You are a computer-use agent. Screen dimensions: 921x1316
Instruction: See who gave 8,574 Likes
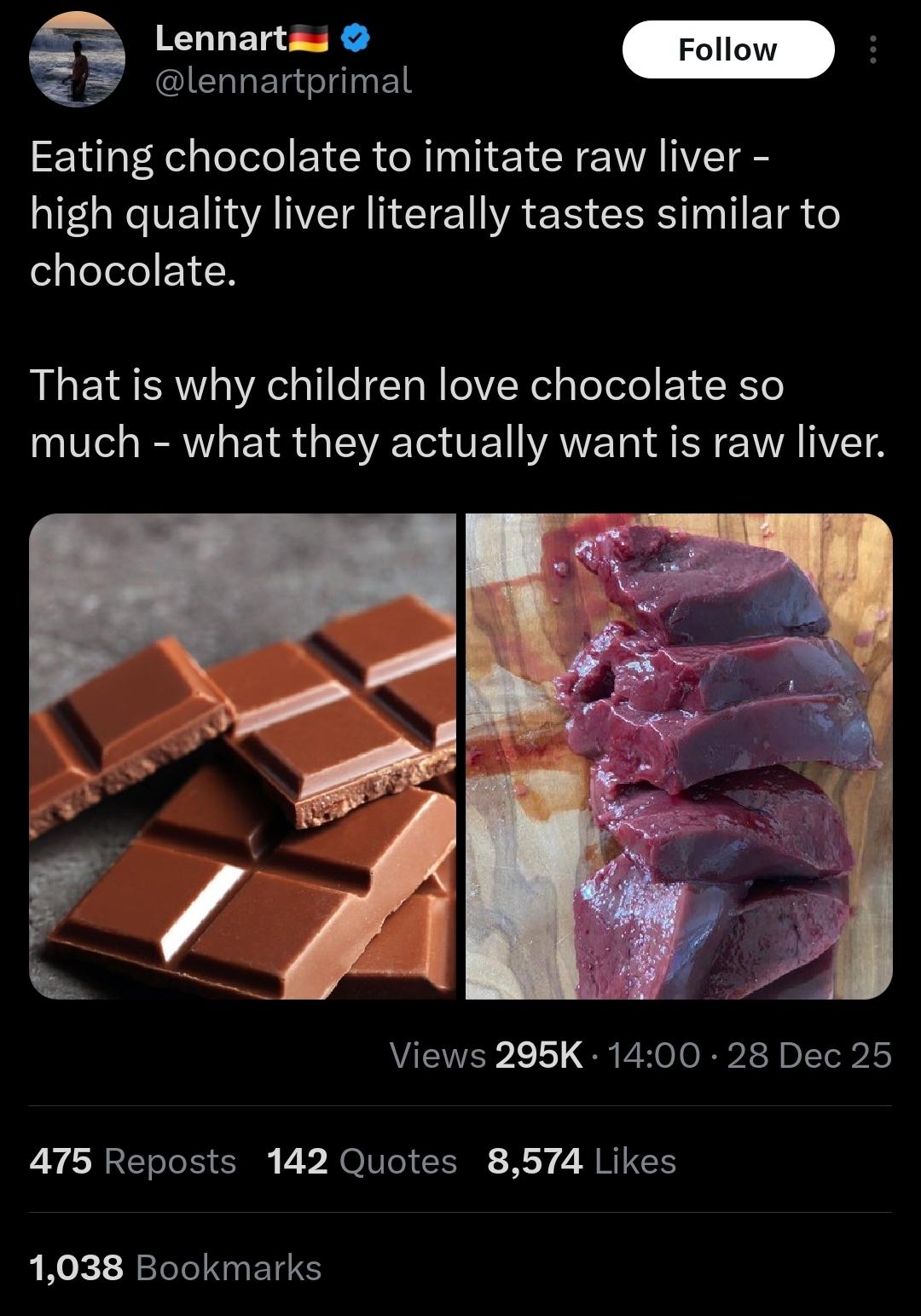click(582, 1161)
